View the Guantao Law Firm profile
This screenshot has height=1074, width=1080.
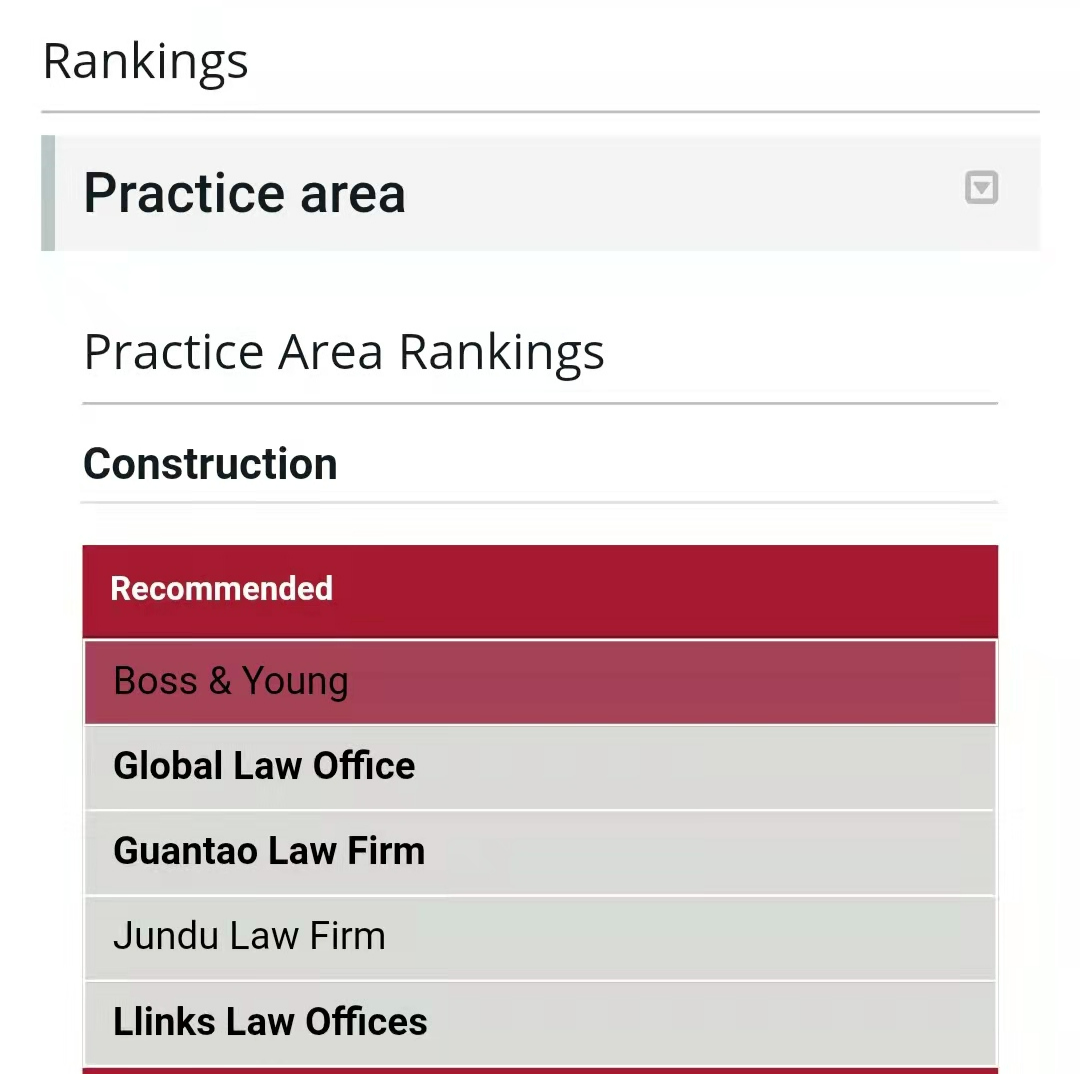pyautogui.click(x=269, y=852)
